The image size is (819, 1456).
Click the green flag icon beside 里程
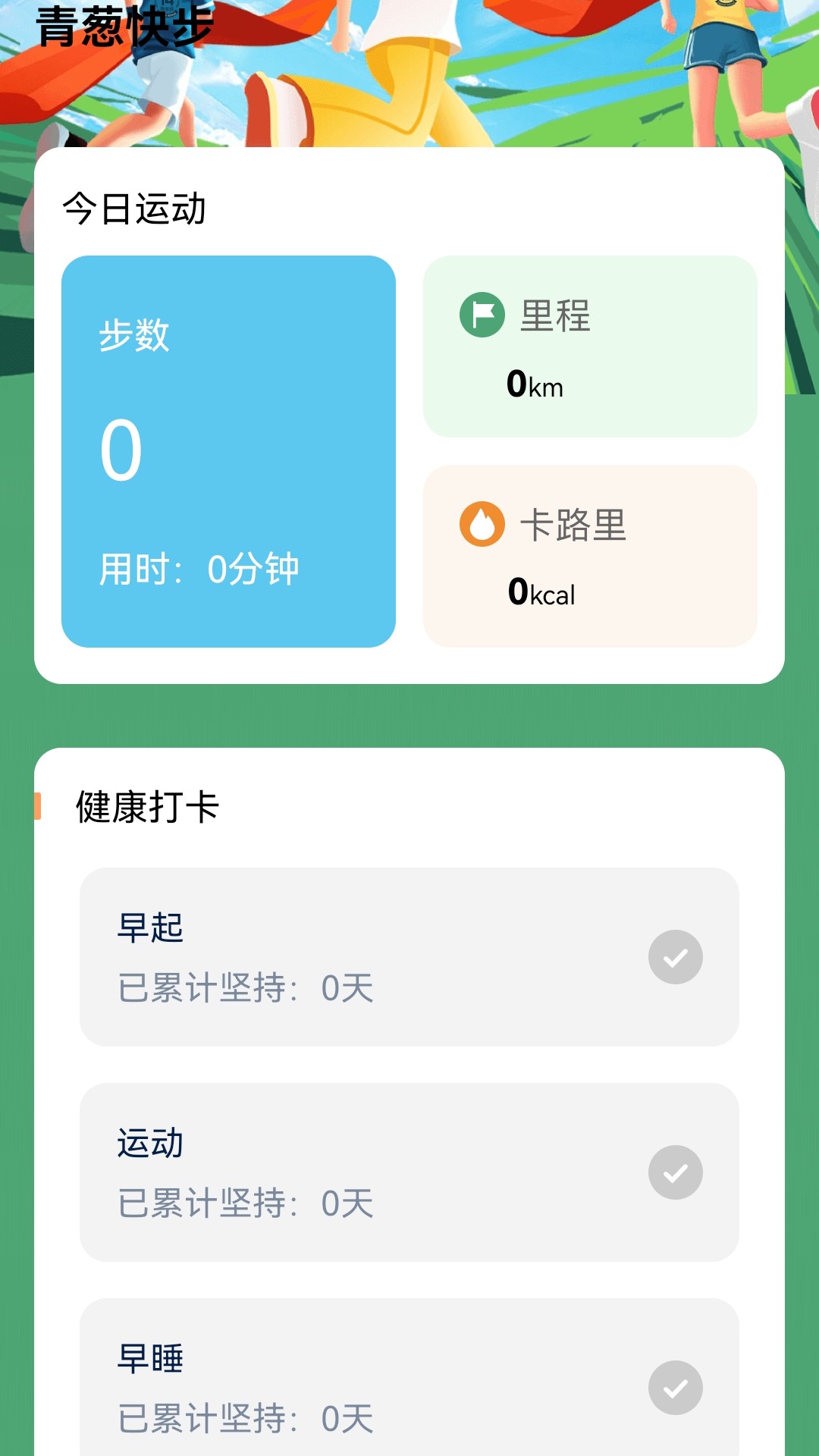483,312
